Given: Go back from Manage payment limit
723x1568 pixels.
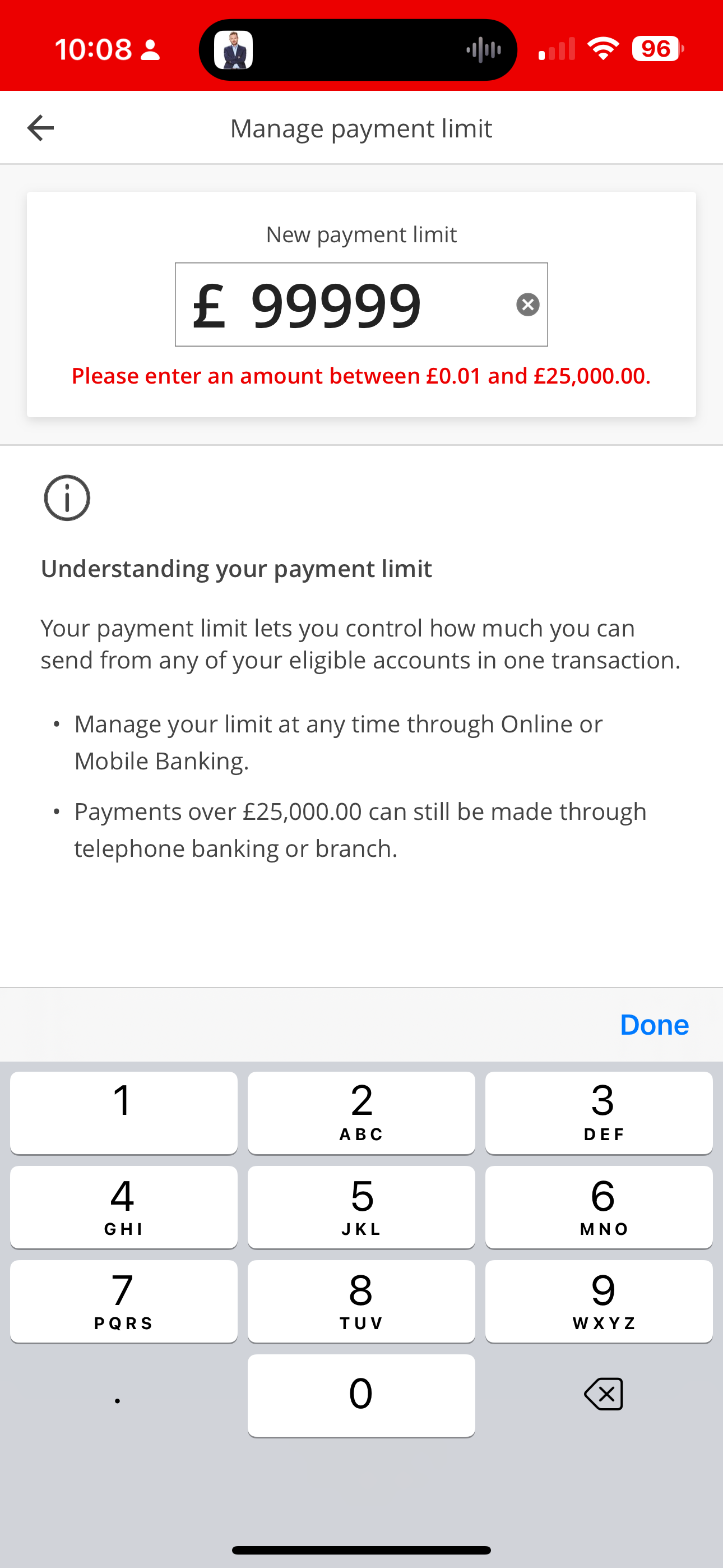Looking at the screenshot, I should [x=41, y=128].
